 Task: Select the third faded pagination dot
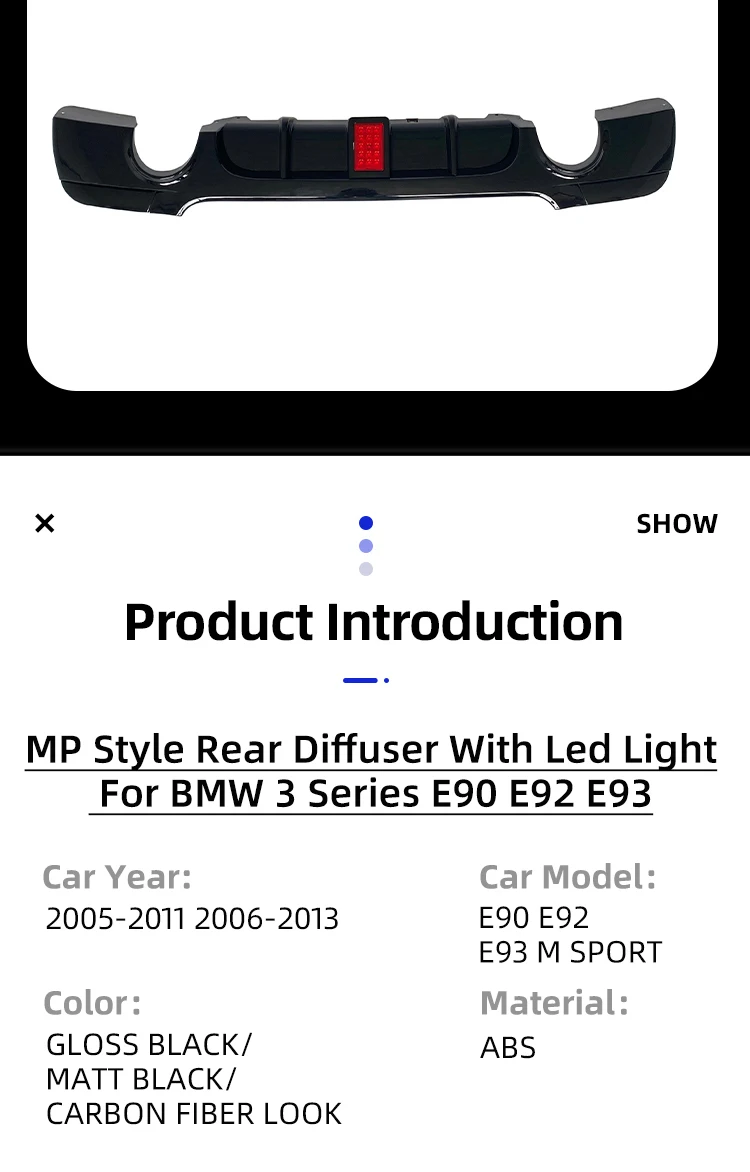coord(367,567)
